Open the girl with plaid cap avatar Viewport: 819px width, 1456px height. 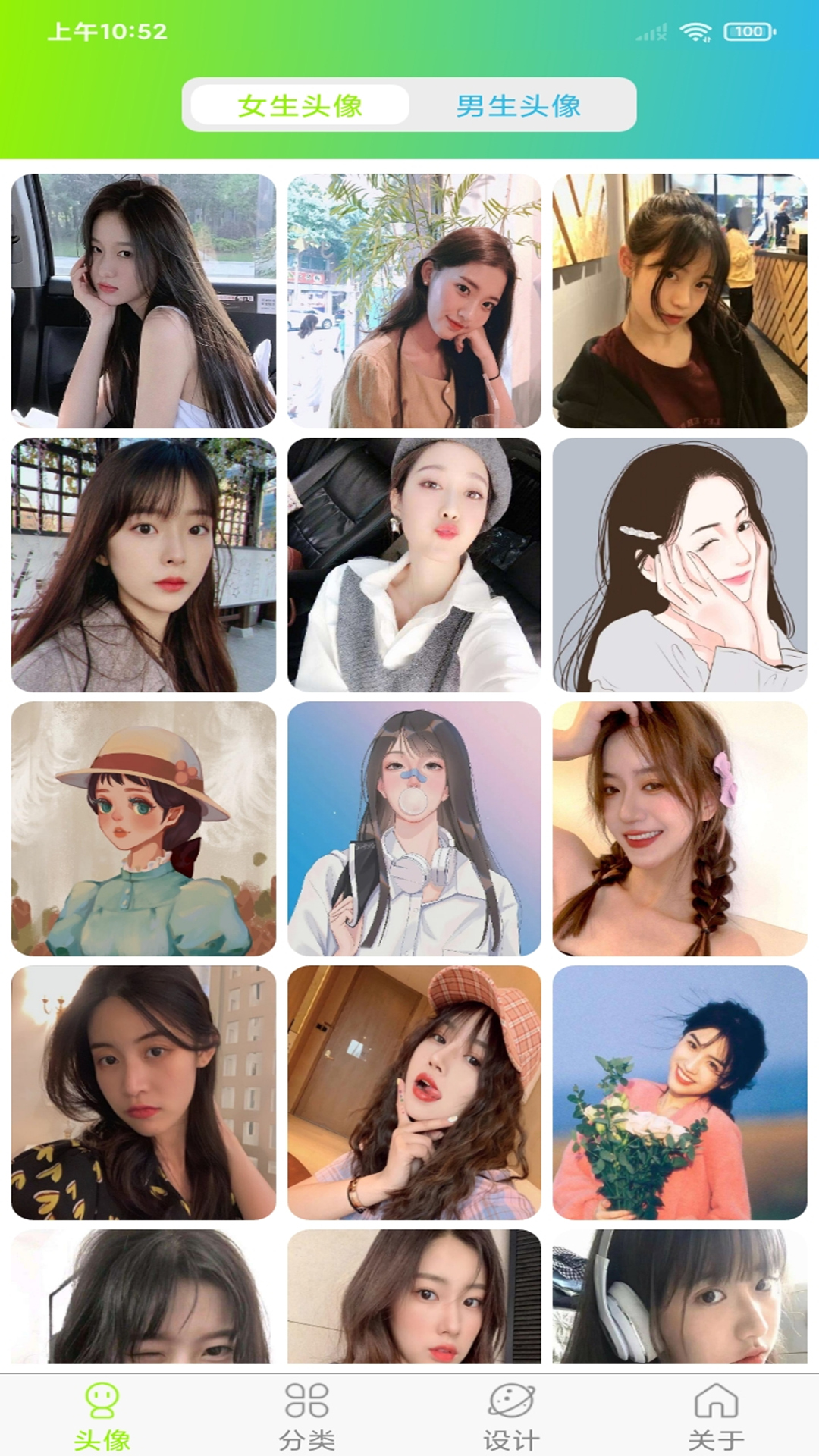click(414, 1093)
